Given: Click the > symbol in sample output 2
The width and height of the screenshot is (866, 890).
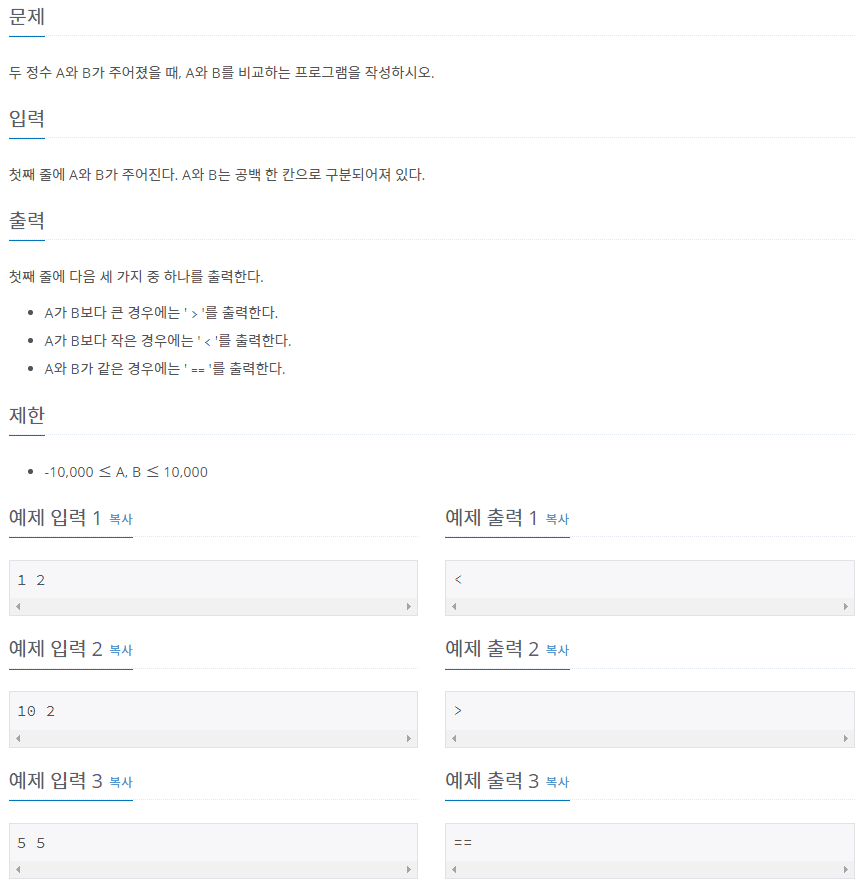Looking at the screenshot, I should (x=458, y=711).
